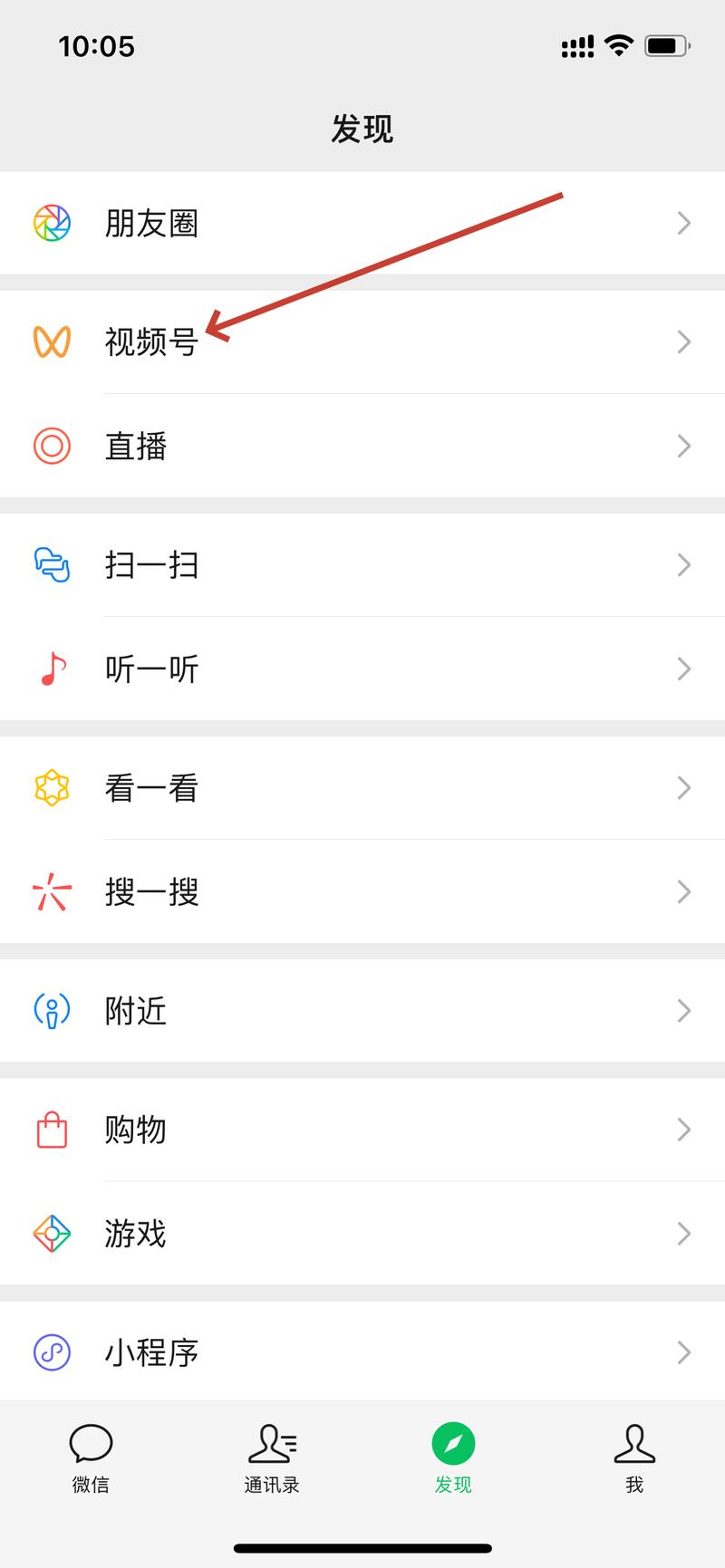Viewport: 725px width, 1568px height.
Task: Select the red Search (搜一搜) icon
Action: coord(52,891)
